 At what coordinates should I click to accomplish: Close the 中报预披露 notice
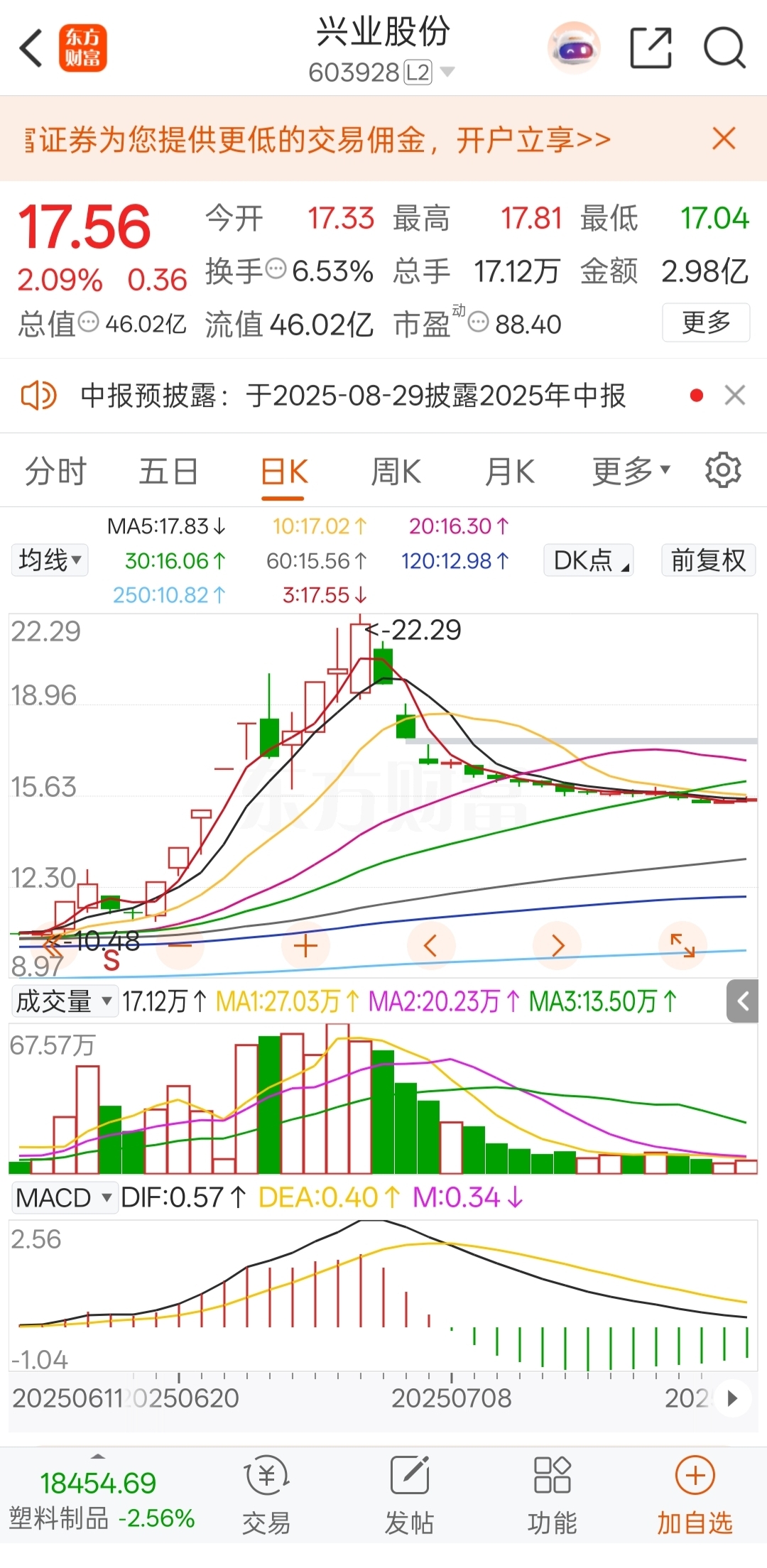click(735, 395)
